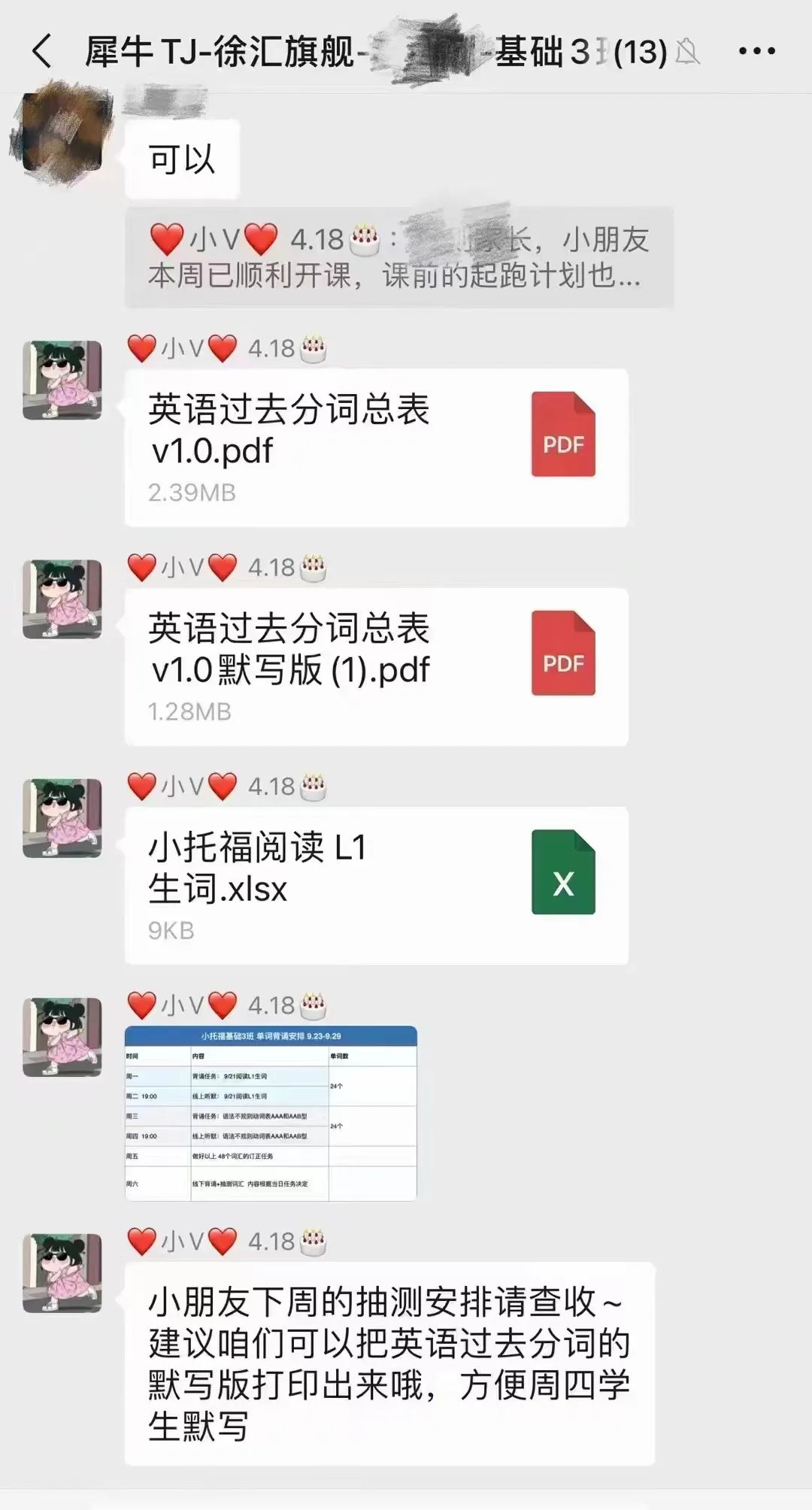Image resolution: width=812 pixels, height=1510 pixels.
Task: View the 单词背诵安排 schedule image
Action: coord(271,1113)
